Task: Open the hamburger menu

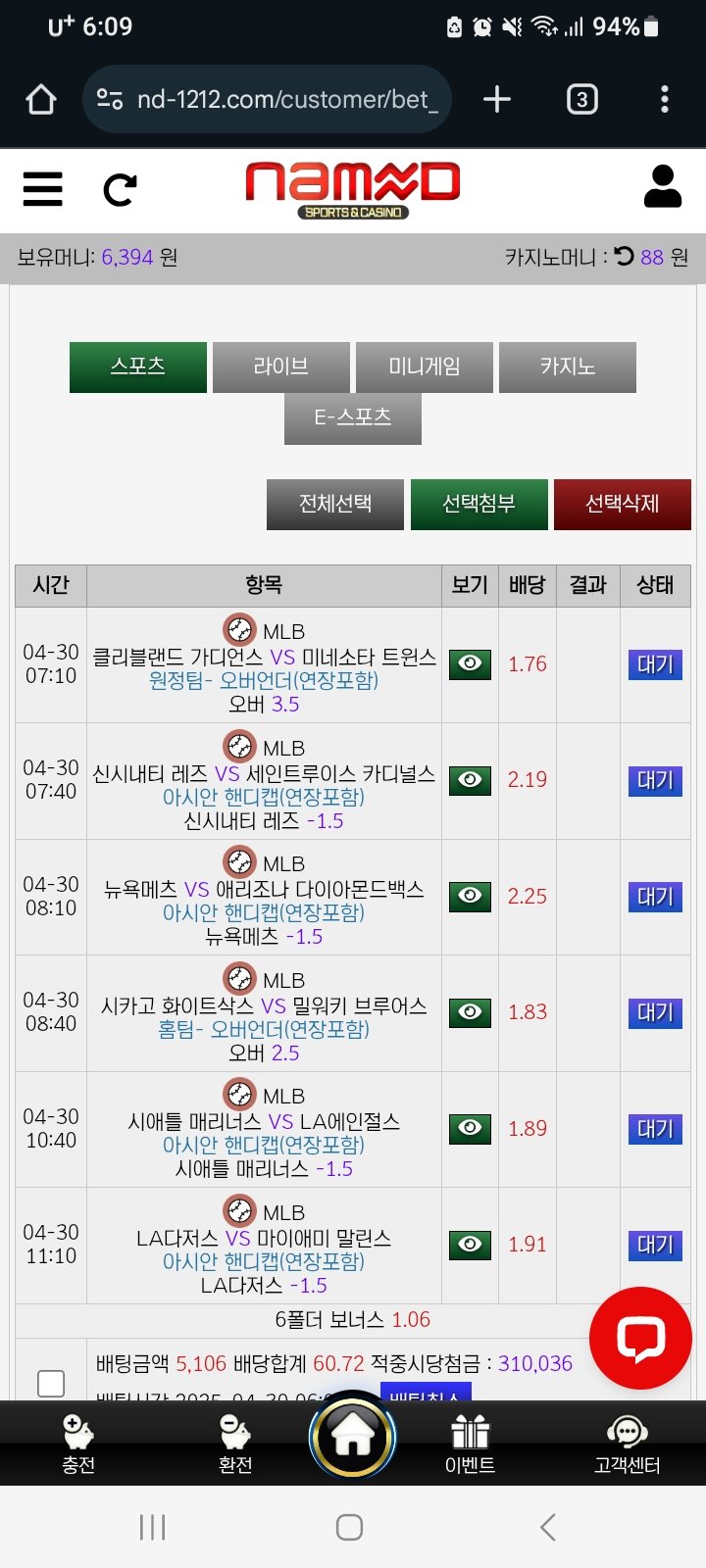Action: [x=42, y=188]
